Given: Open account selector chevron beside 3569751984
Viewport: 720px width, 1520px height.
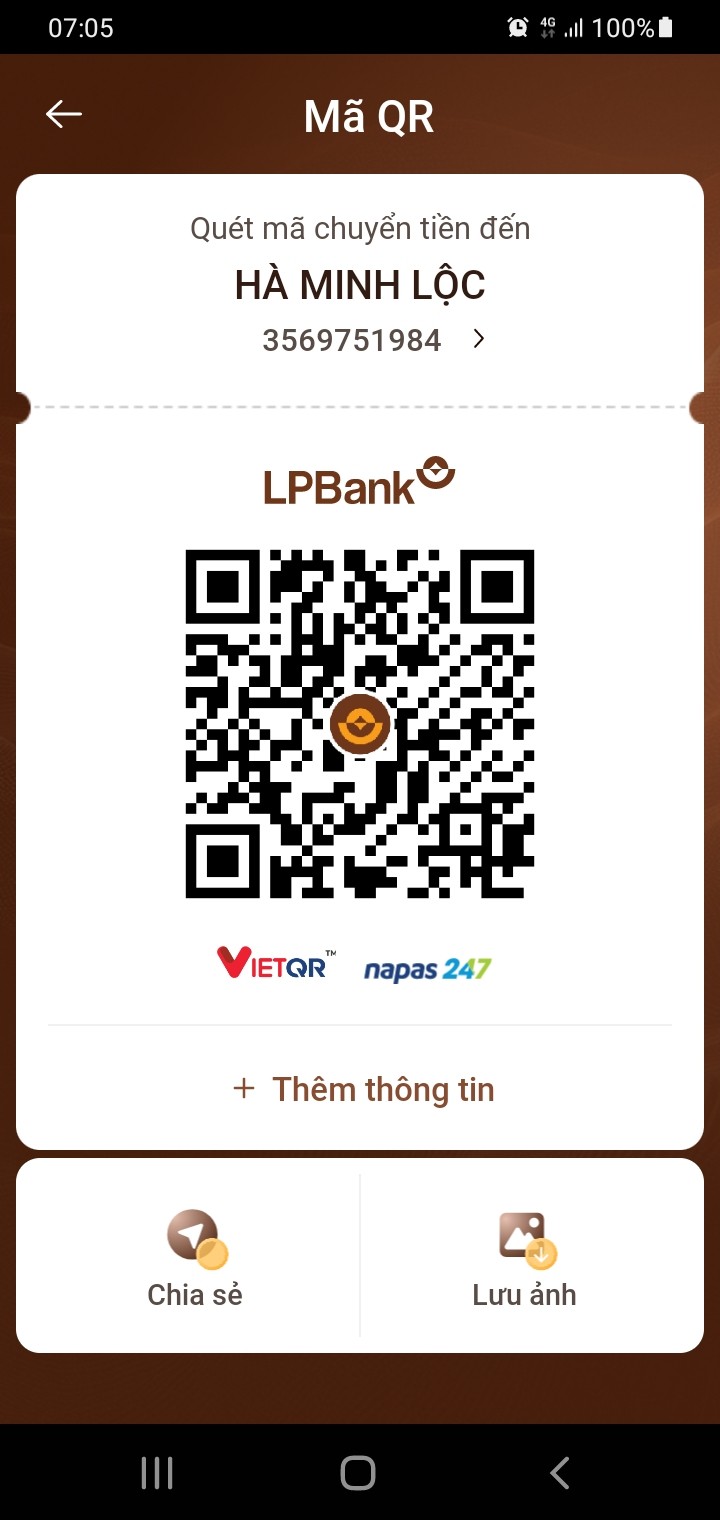Looking at the screenshot, I should point(478,340).
